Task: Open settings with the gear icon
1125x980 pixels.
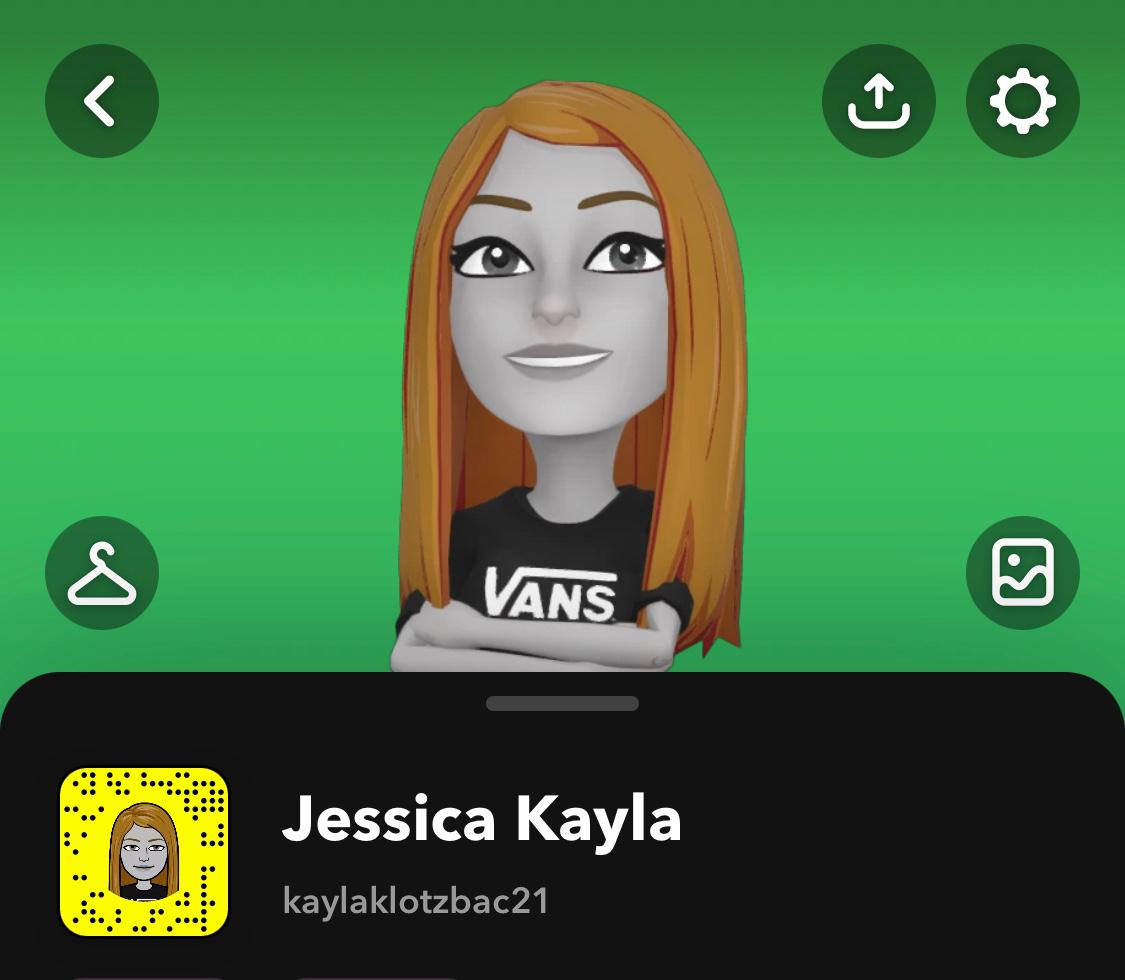Action: click(x=1022, y=101)
